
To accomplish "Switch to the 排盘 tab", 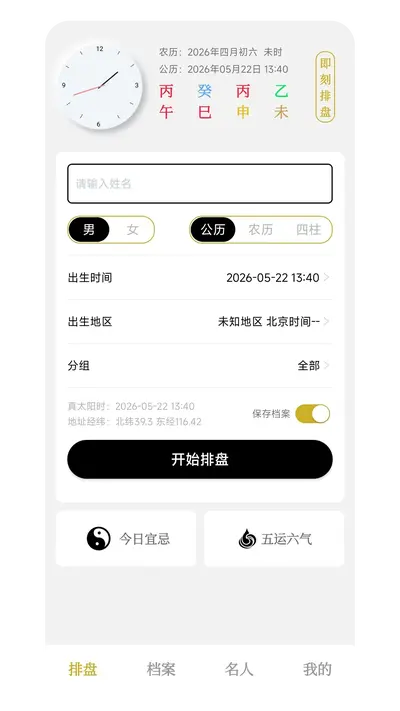I will (x=83, y=669).
